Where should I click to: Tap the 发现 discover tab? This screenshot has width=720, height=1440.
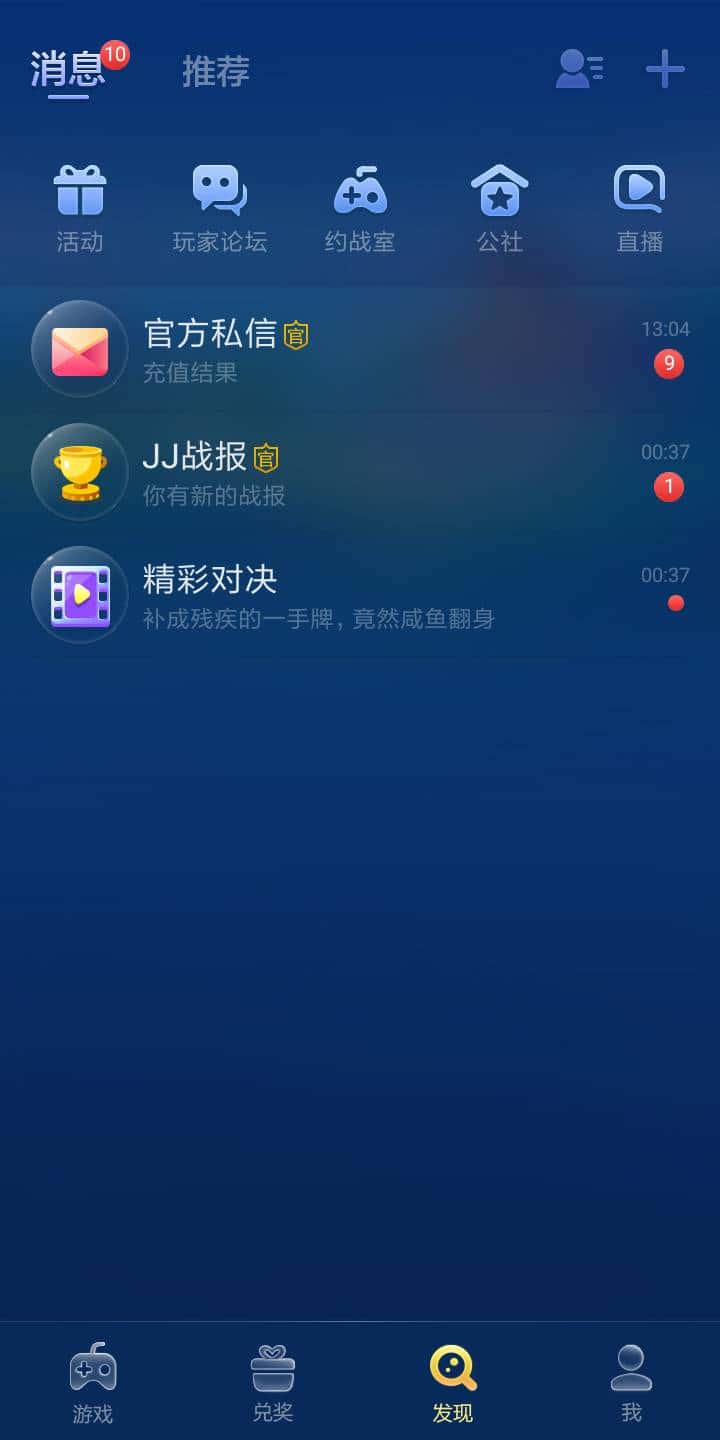tap(452, 1385)
